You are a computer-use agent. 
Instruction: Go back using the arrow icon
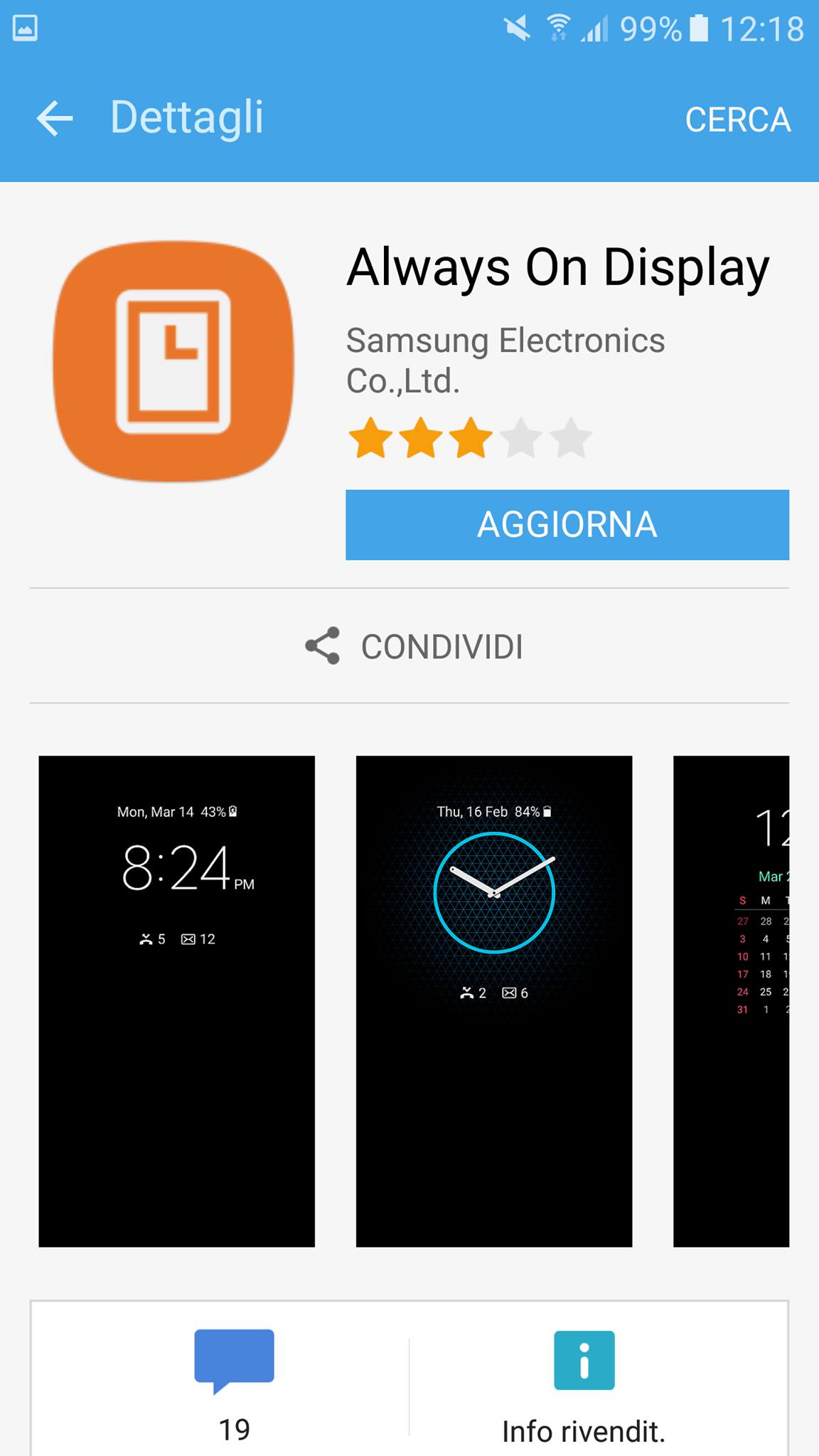[x=55, y=118]
